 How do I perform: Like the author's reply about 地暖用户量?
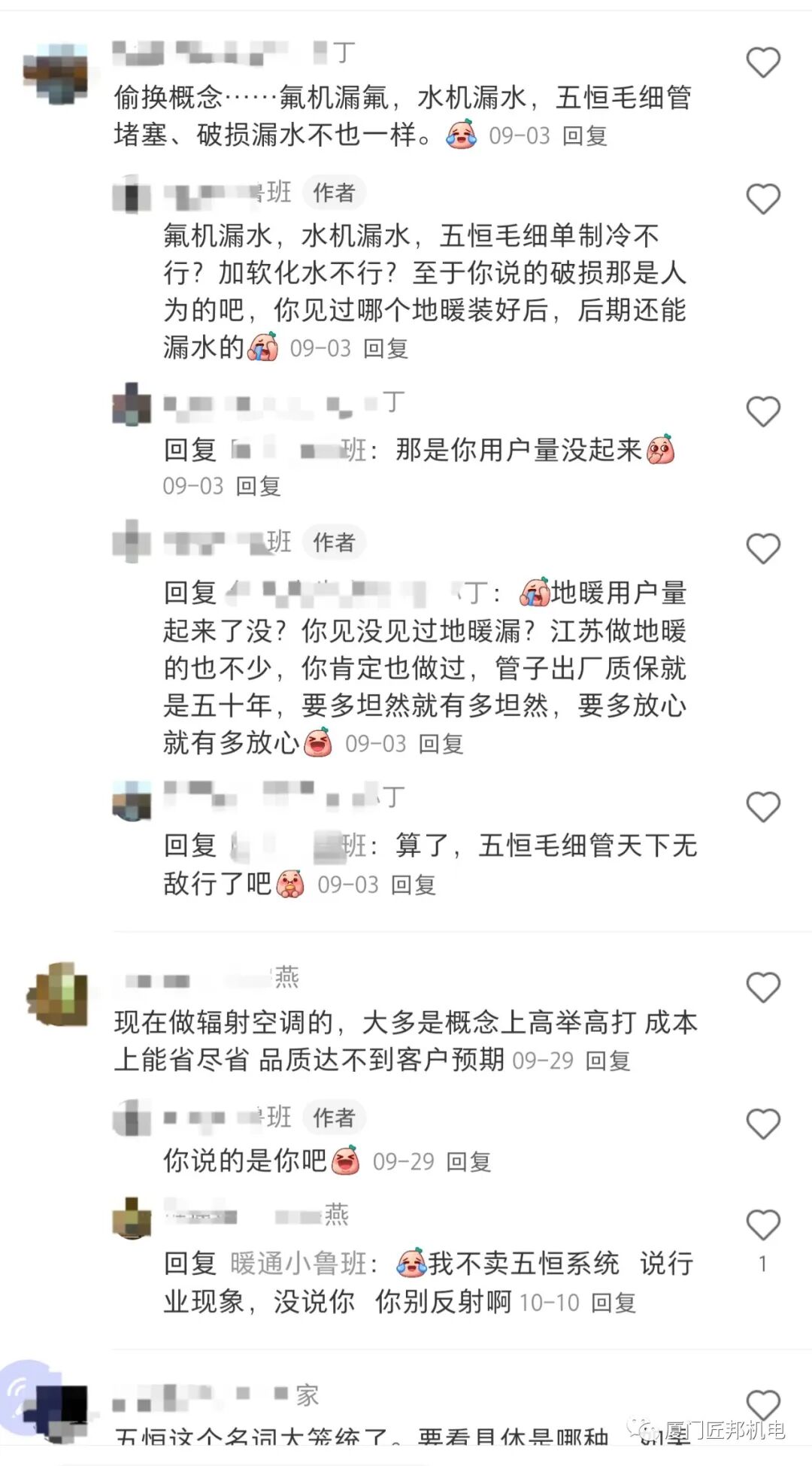(762, 549)
